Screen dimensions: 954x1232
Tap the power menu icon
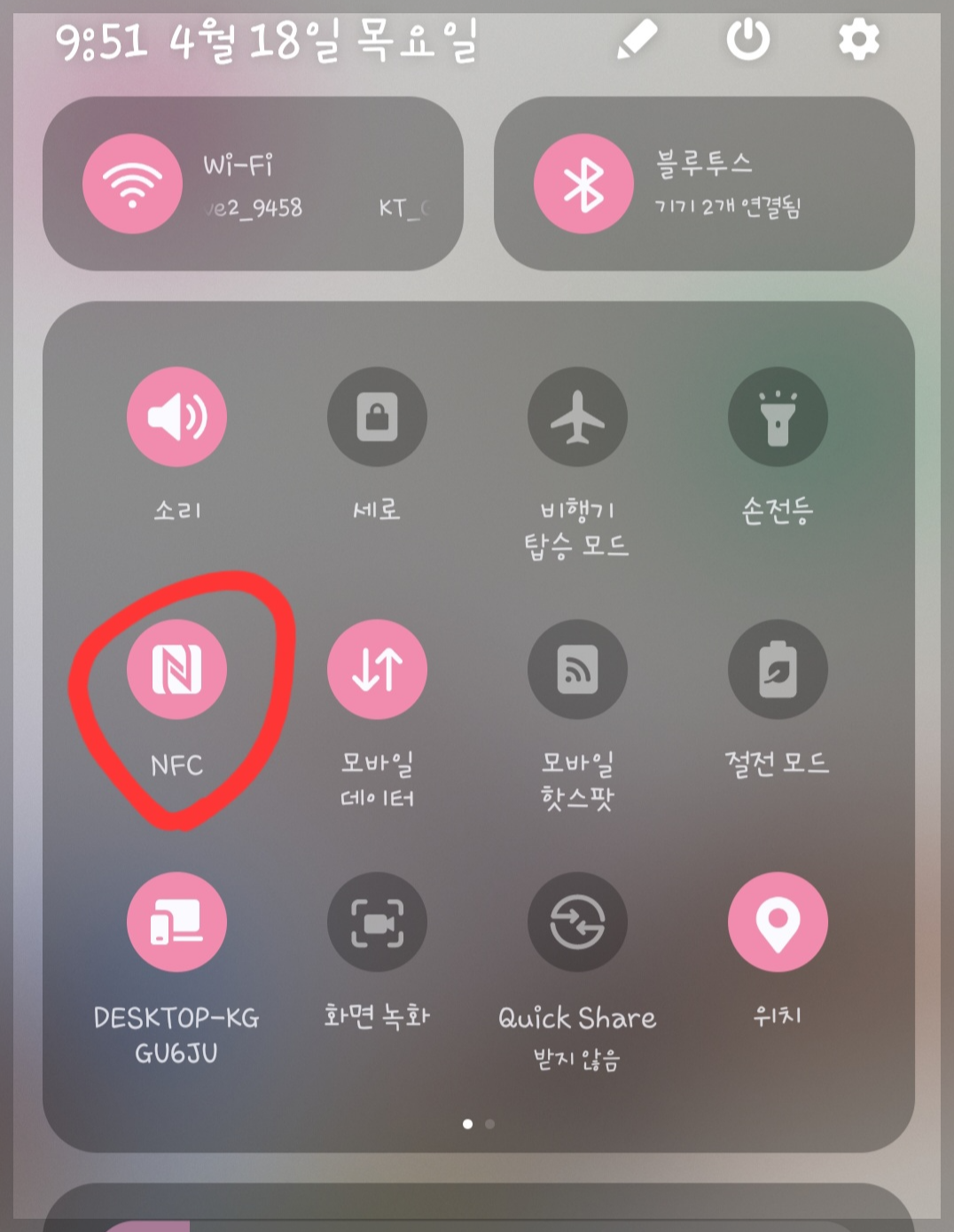747,40
